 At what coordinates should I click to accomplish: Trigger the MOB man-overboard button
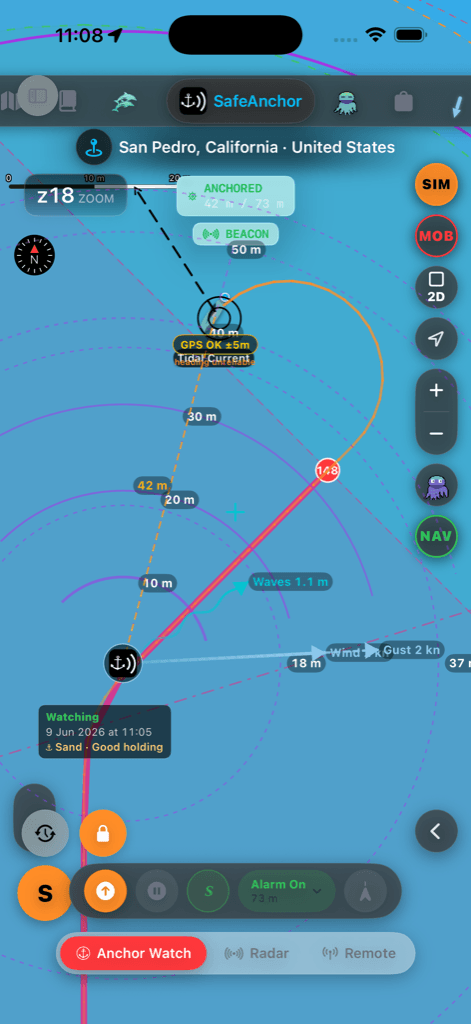pyautogui.click(x=436, y=236)
